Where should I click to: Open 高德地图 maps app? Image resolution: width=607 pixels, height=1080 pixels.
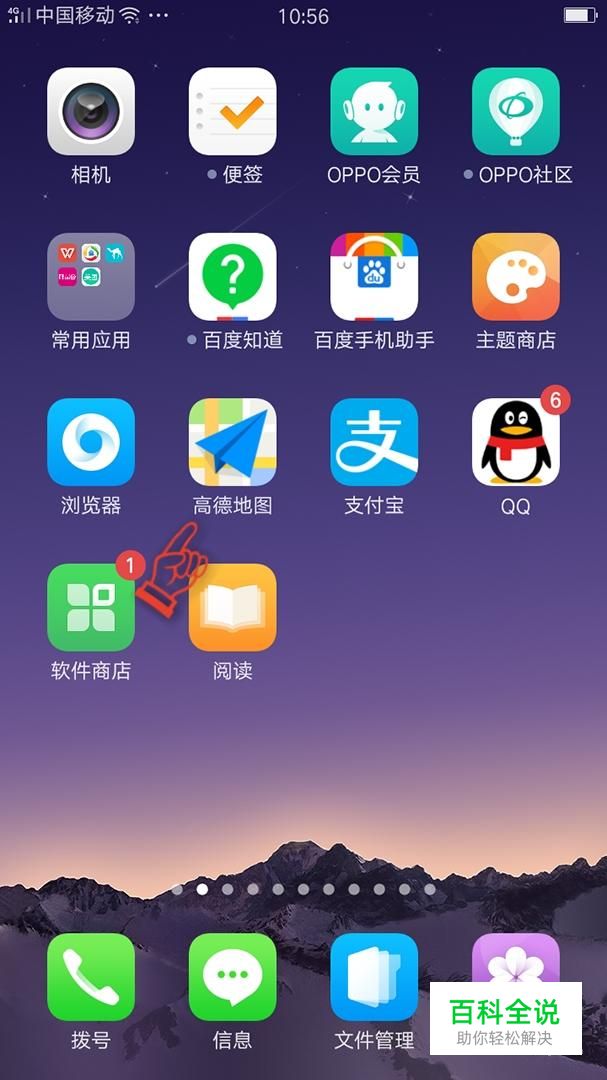pyautogui.click(x=233, y=442)
